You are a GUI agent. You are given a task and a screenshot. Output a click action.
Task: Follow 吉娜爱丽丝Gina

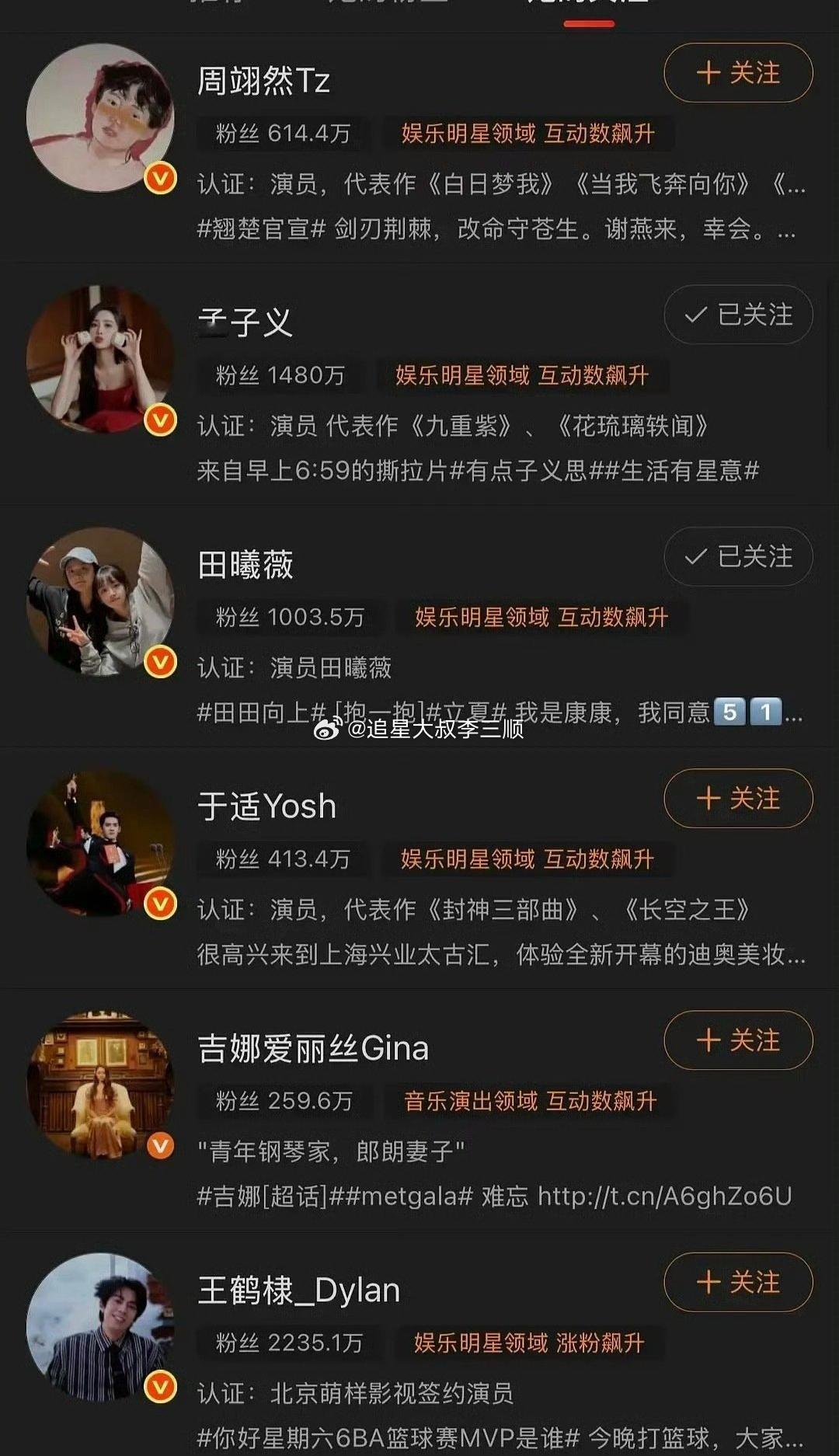738,1040
